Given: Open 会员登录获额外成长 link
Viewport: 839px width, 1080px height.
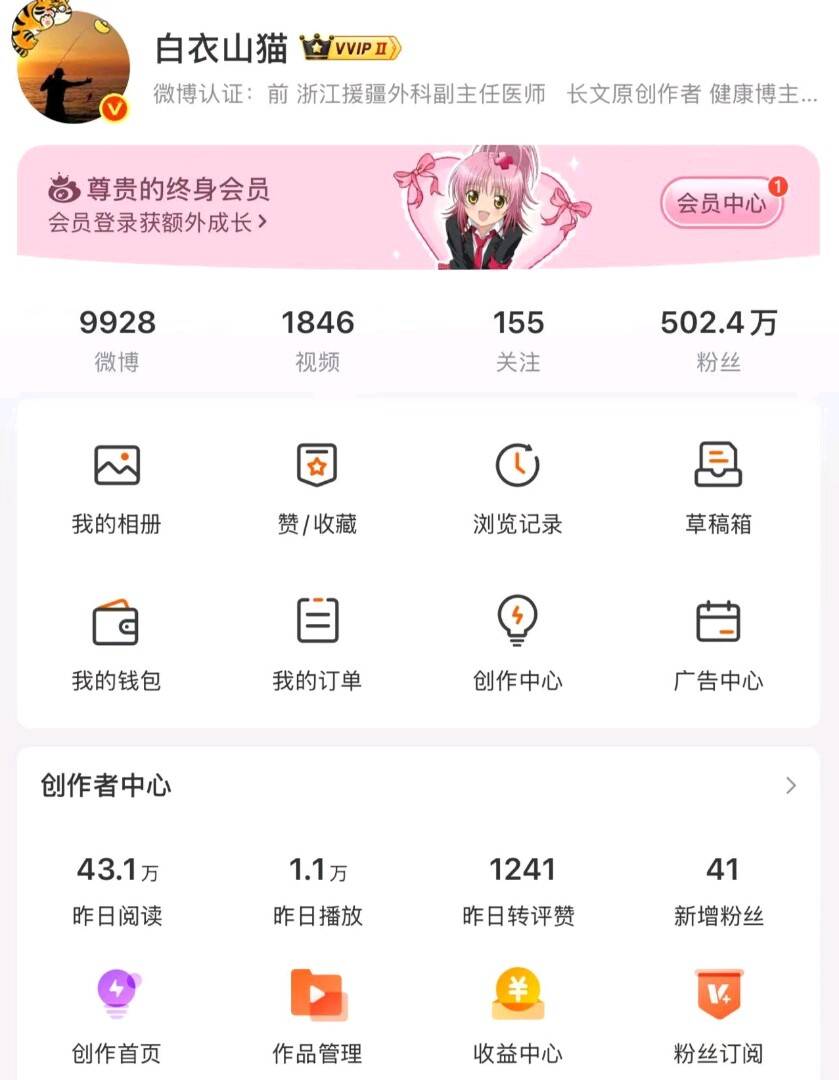Looking at the screenshot, I should click(x=158, y=222).
